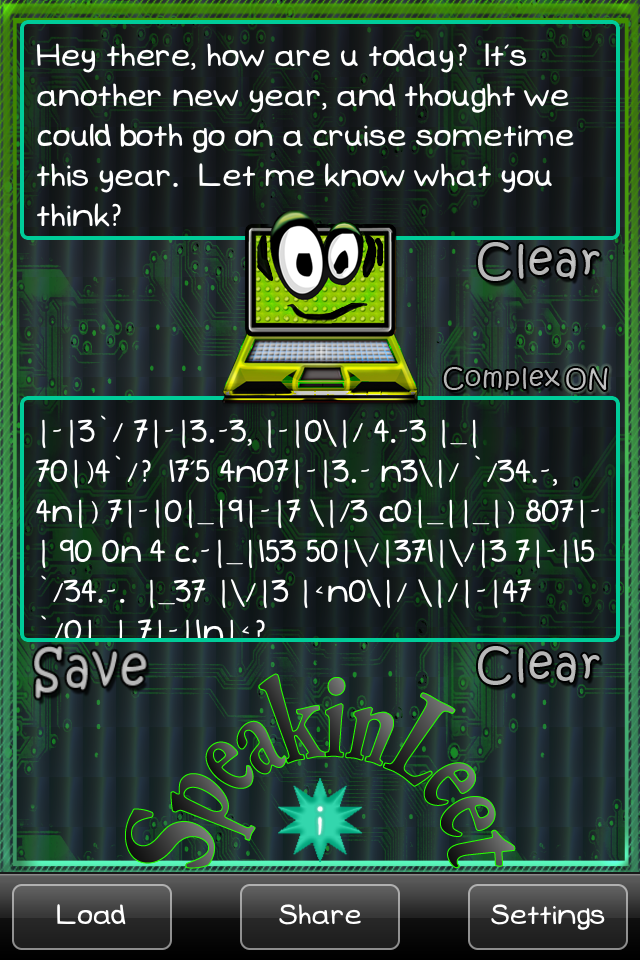Load a saved message

(x=91, y=915)
